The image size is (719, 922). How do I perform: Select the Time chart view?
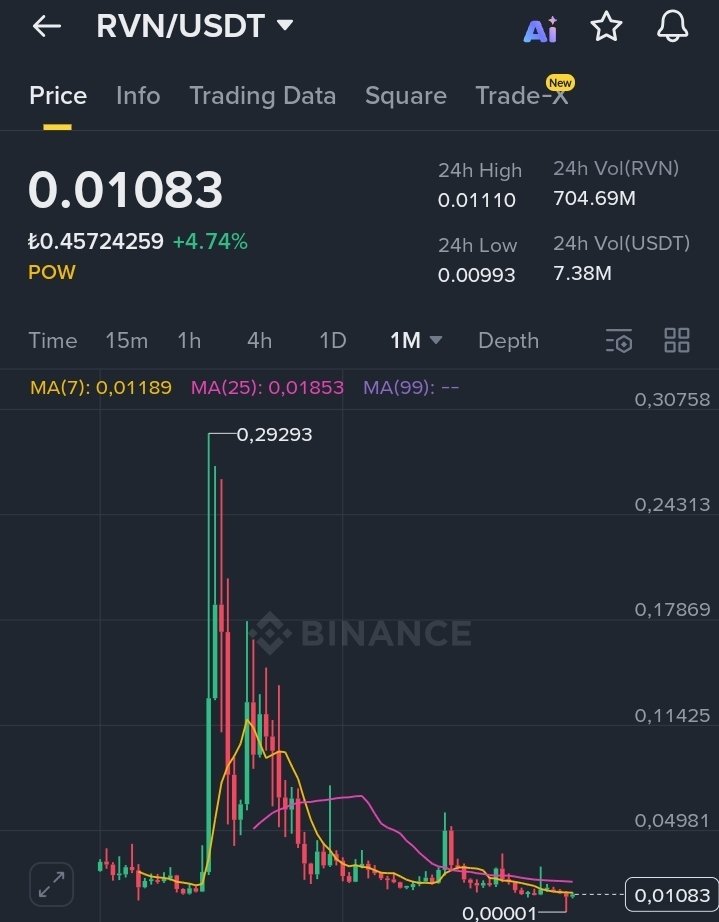pyautogui.click(x=53, y=341)
